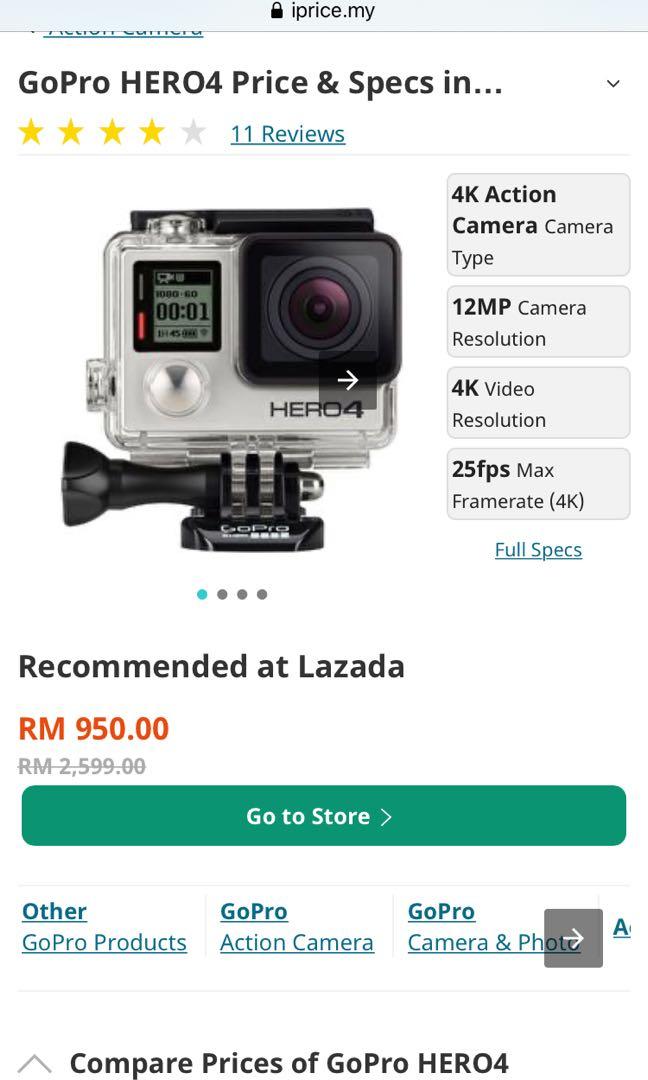
Task: Open the Full Specs link
Action: (x=538, y=550)
